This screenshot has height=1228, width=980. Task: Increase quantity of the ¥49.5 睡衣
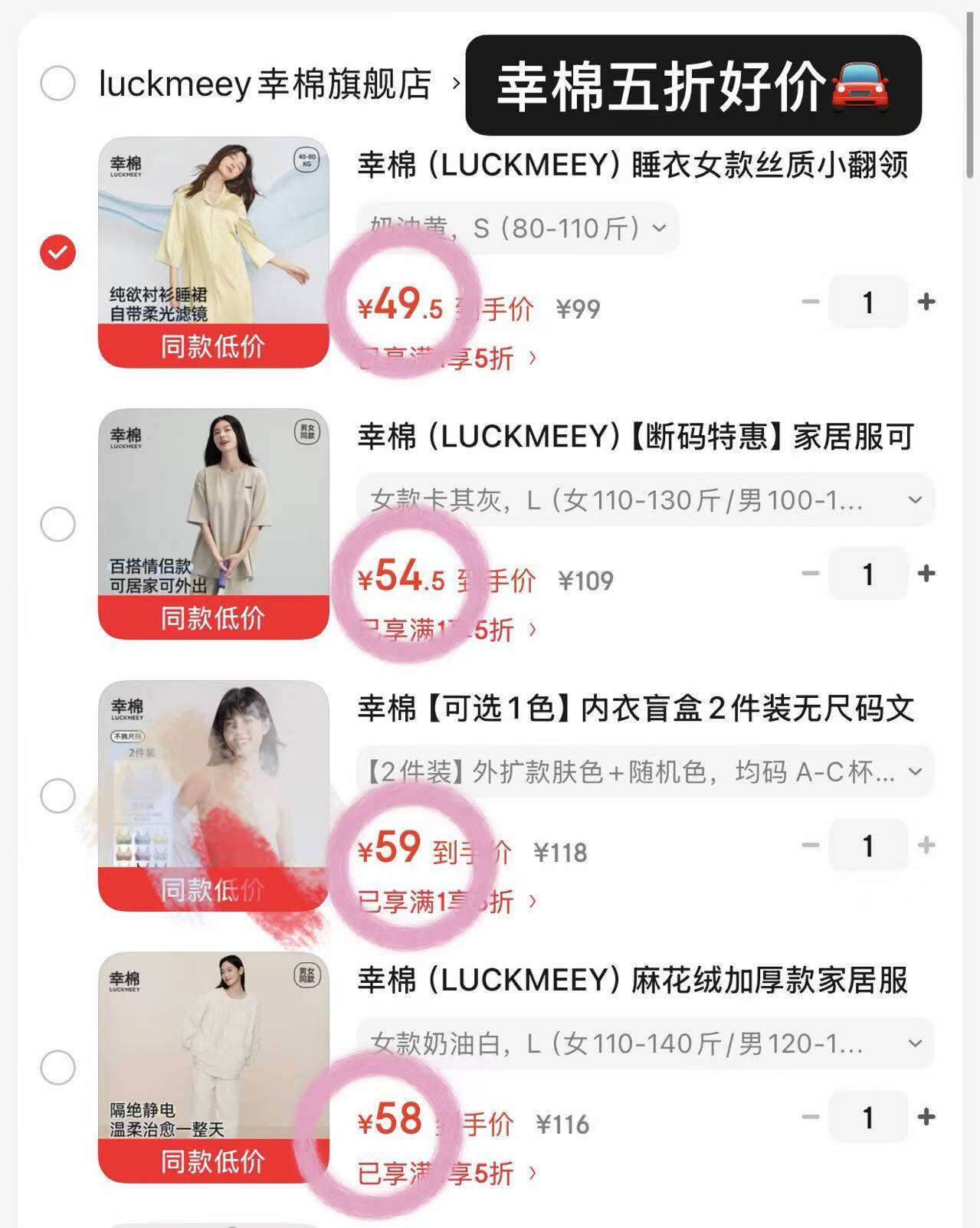926,302
